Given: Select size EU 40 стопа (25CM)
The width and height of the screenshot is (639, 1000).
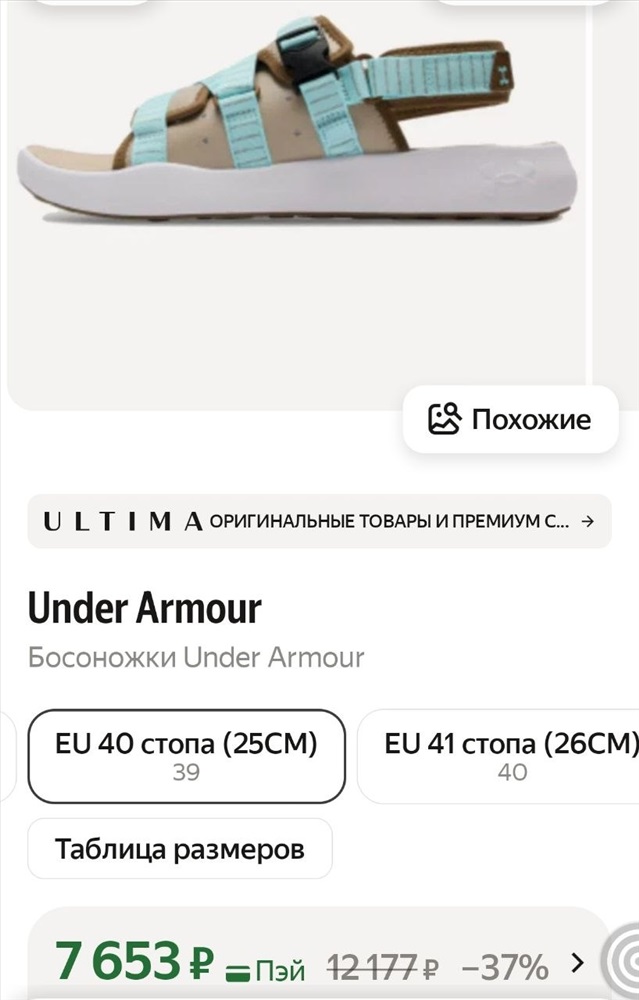Looking at the screenshot, I should [186, 756].
